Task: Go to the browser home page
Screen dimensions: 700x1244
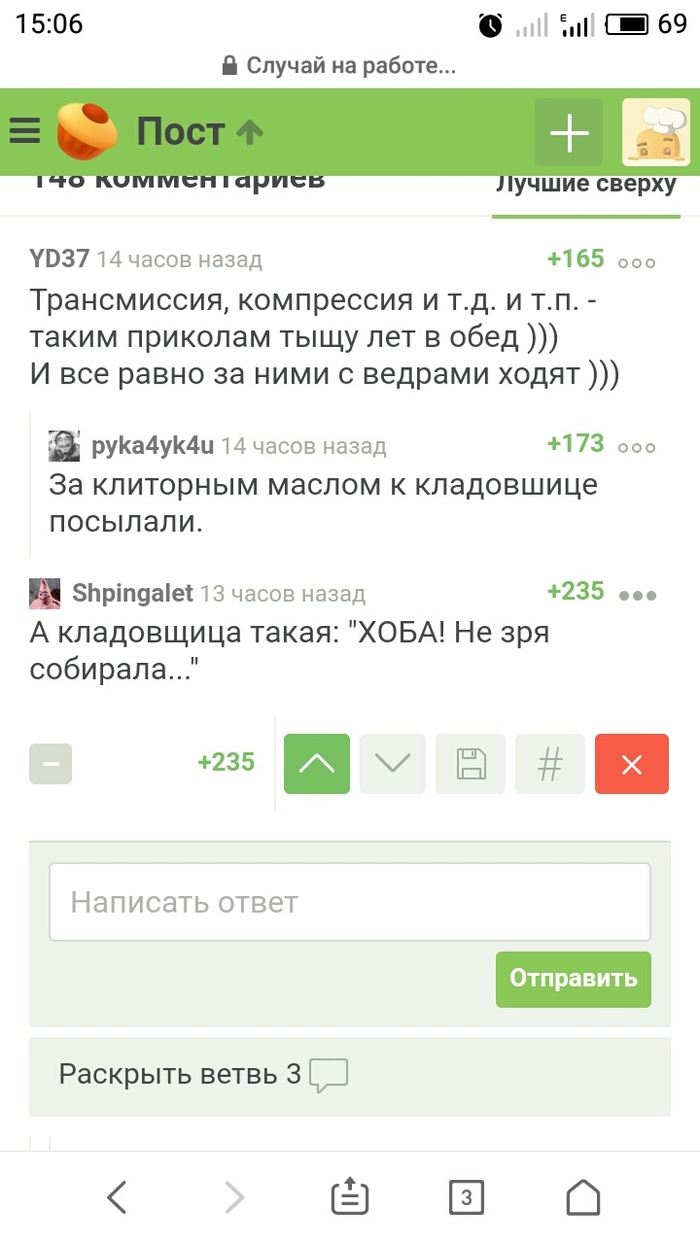Action: (x=583, y=1196)
